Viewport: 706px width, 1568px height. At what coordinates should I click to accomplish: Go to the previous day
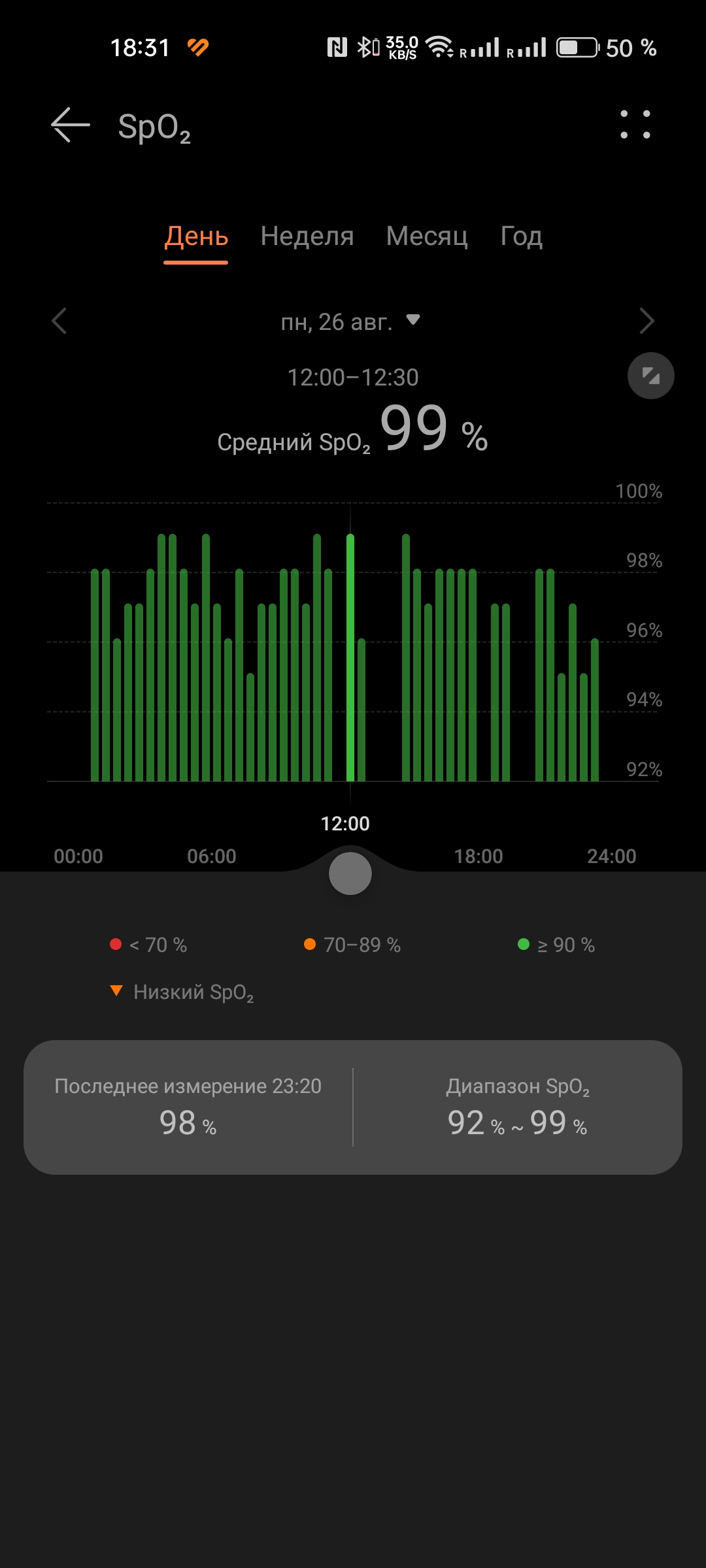pos(59,321)
